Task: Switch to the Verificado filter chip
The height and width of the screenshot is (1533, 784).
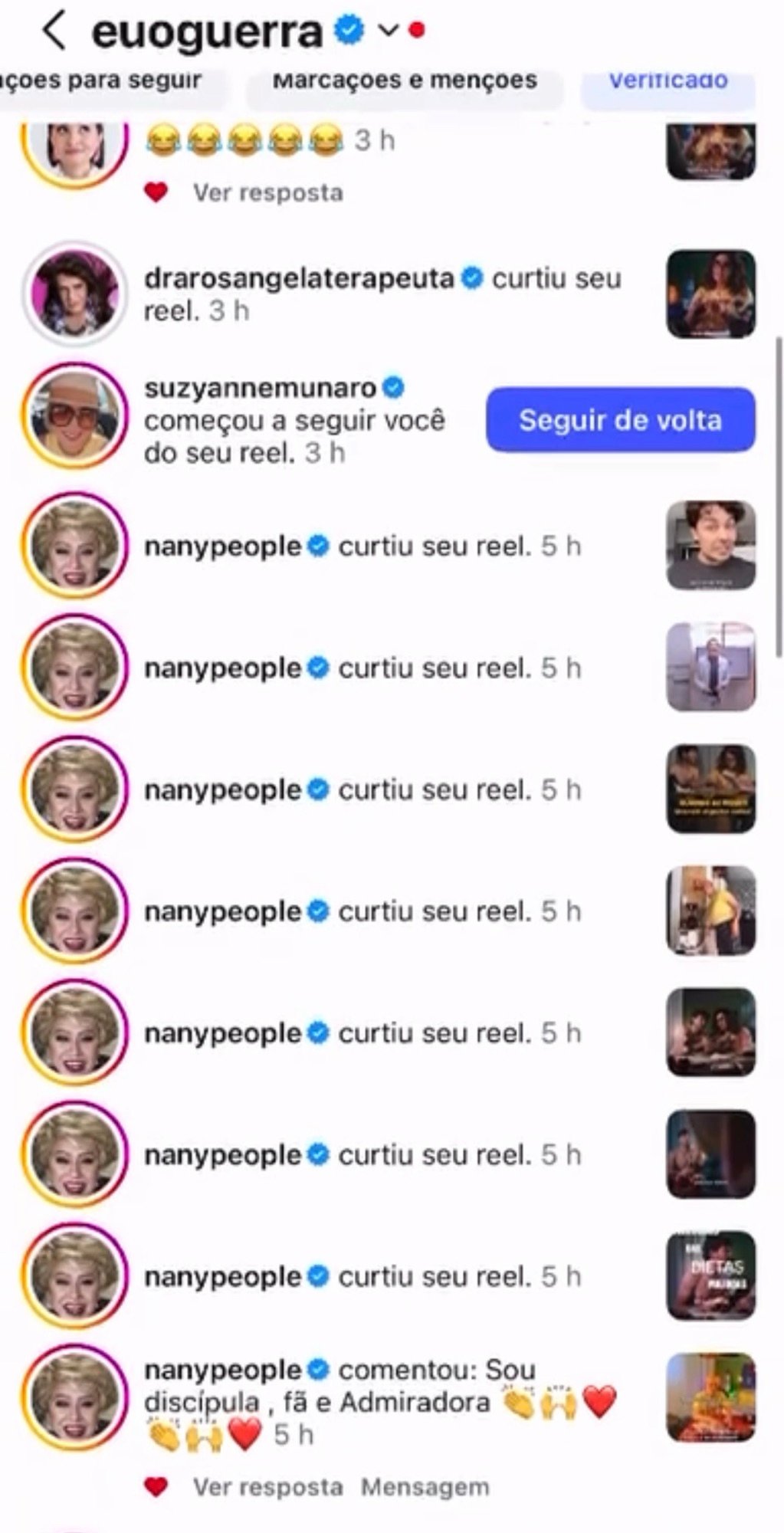Action: point(668,80)
